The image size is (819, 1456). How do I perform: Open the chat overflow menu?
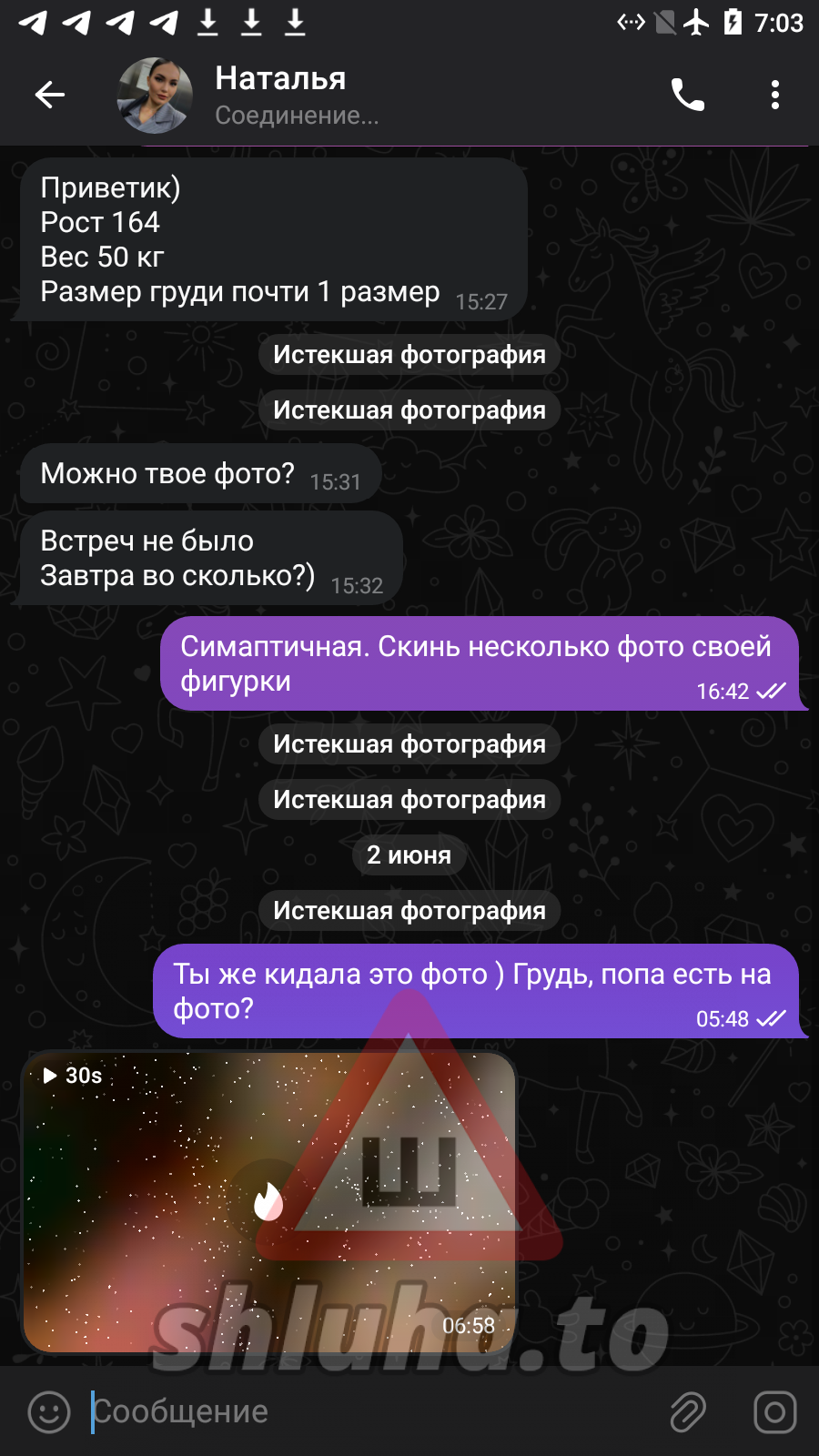pos(774,95)
